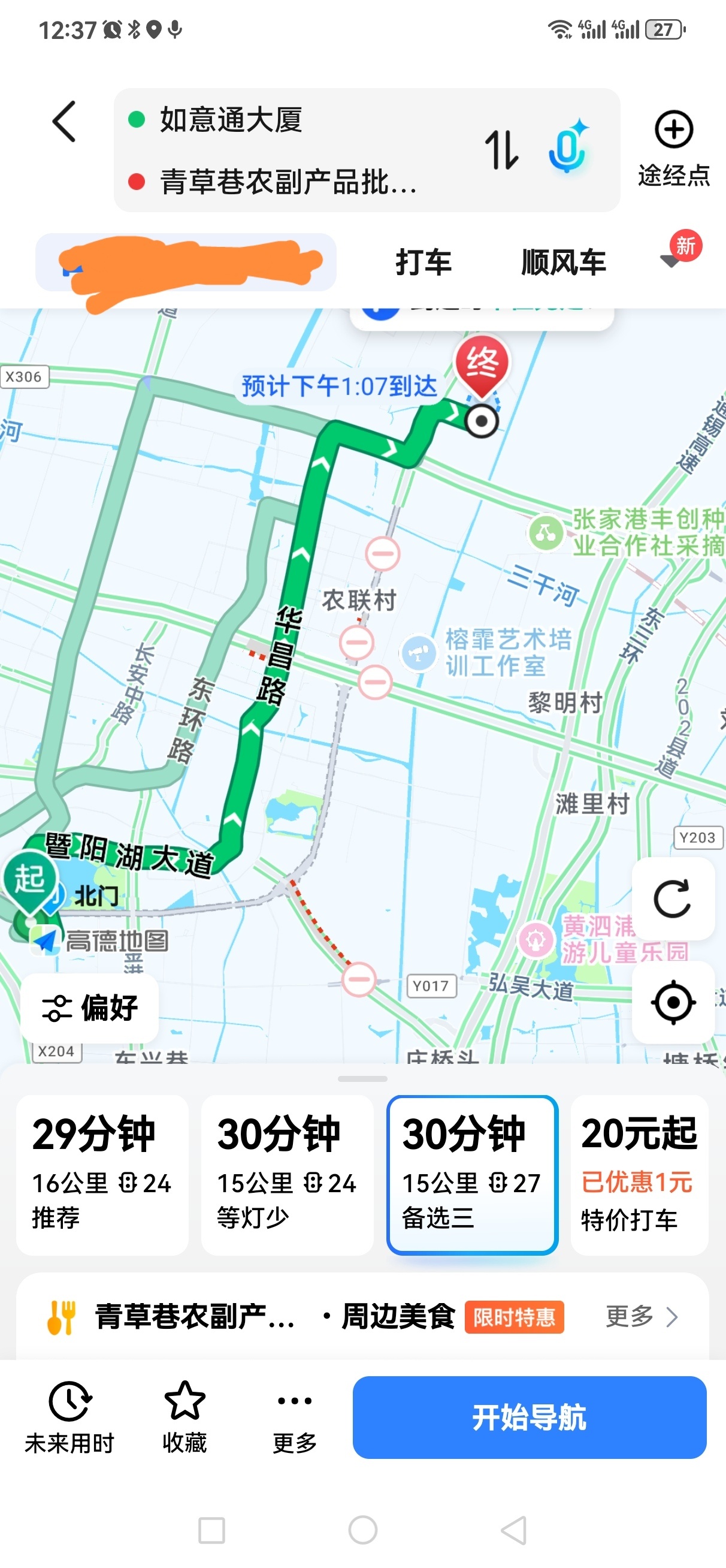Open route 偏好 preferences
Viewport: 726px width, 1568px height.
[x=90, y=1008]
